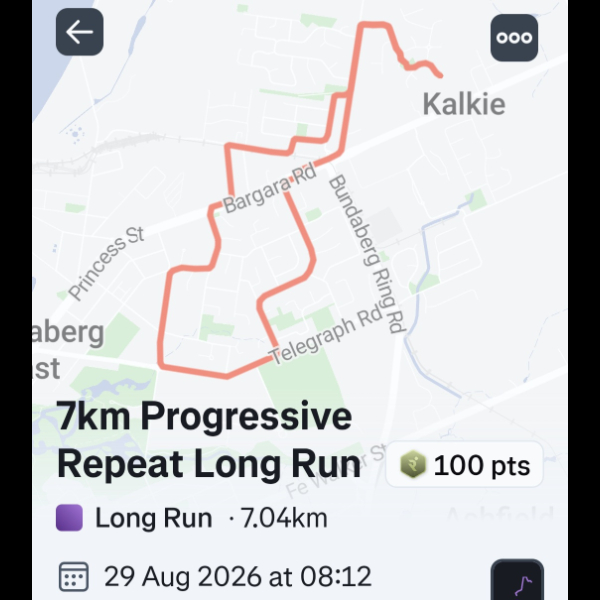Tap the 100 pts badge

tap(465, 465)
